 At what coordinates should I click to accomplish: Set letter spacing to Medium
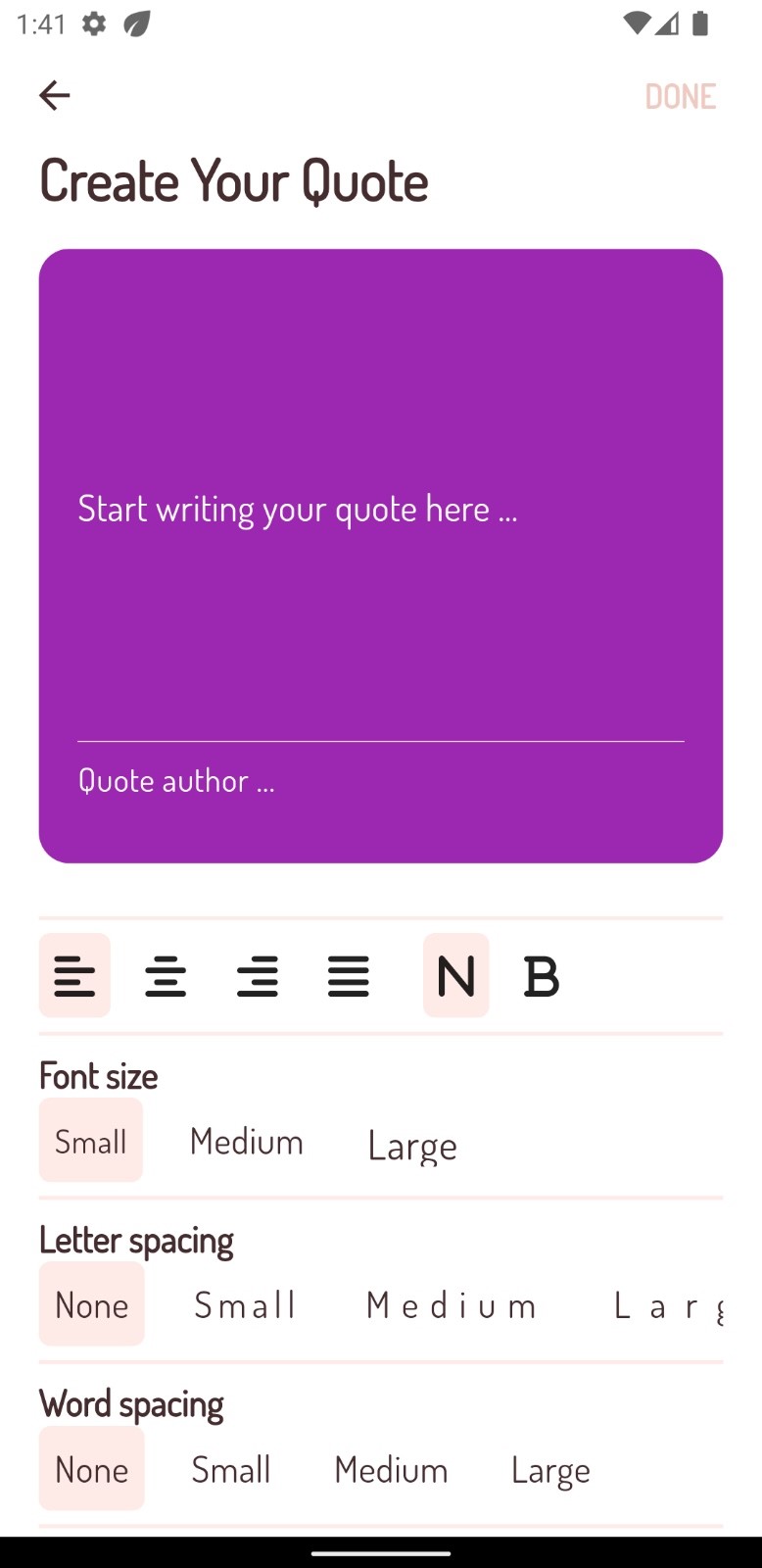(x=452, y=1304)
